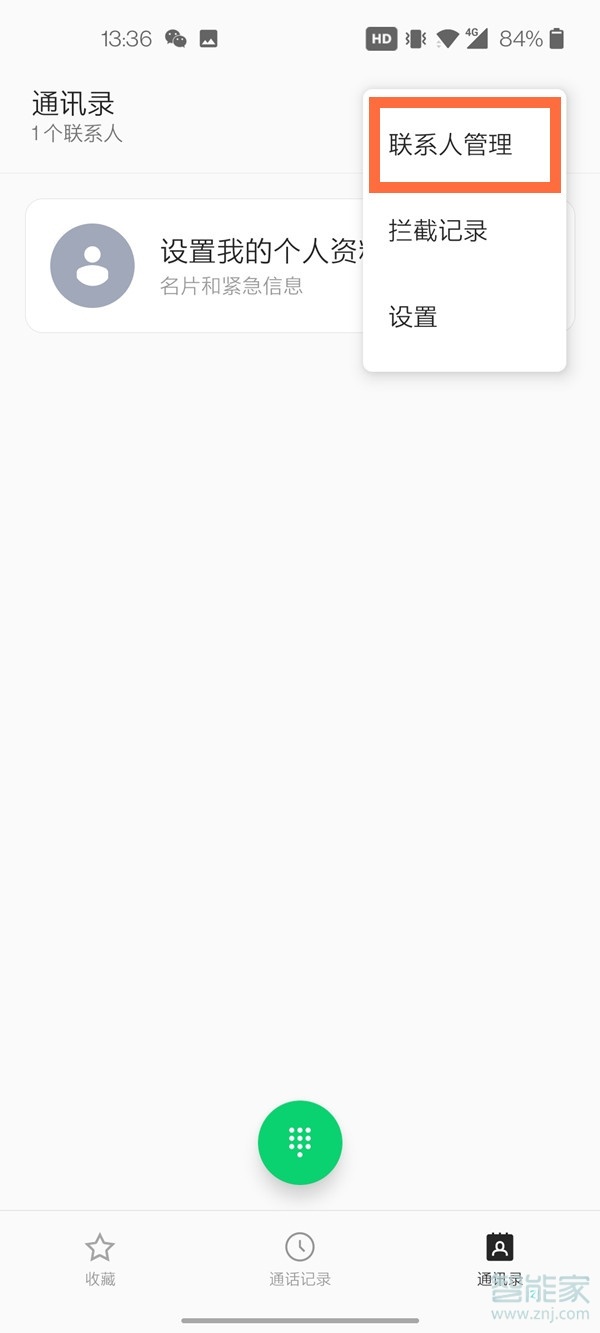Screen dimensions: 600x1333
Task: Open 设置 in the popup menu
Action: (x=414, y=318)
